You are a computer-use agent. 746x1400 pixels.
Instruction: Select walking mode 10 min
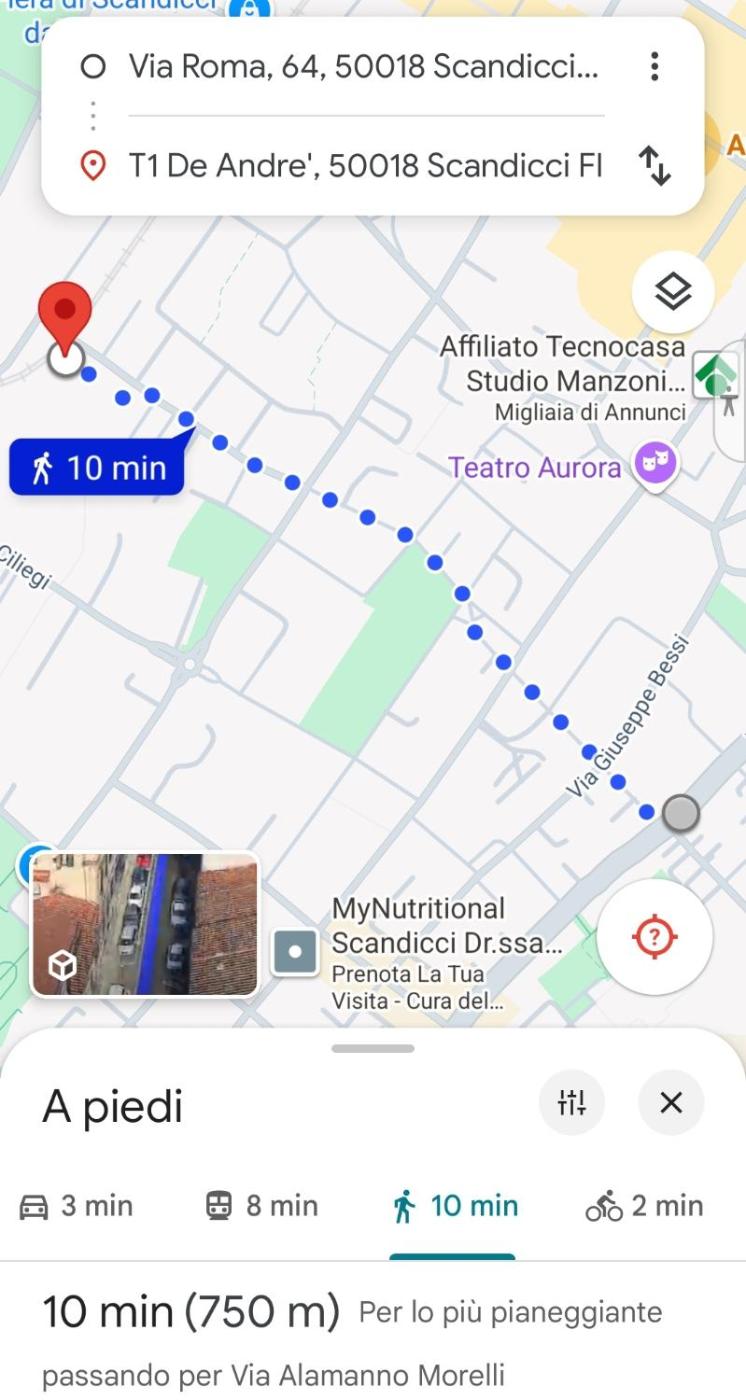[454, 1206]
